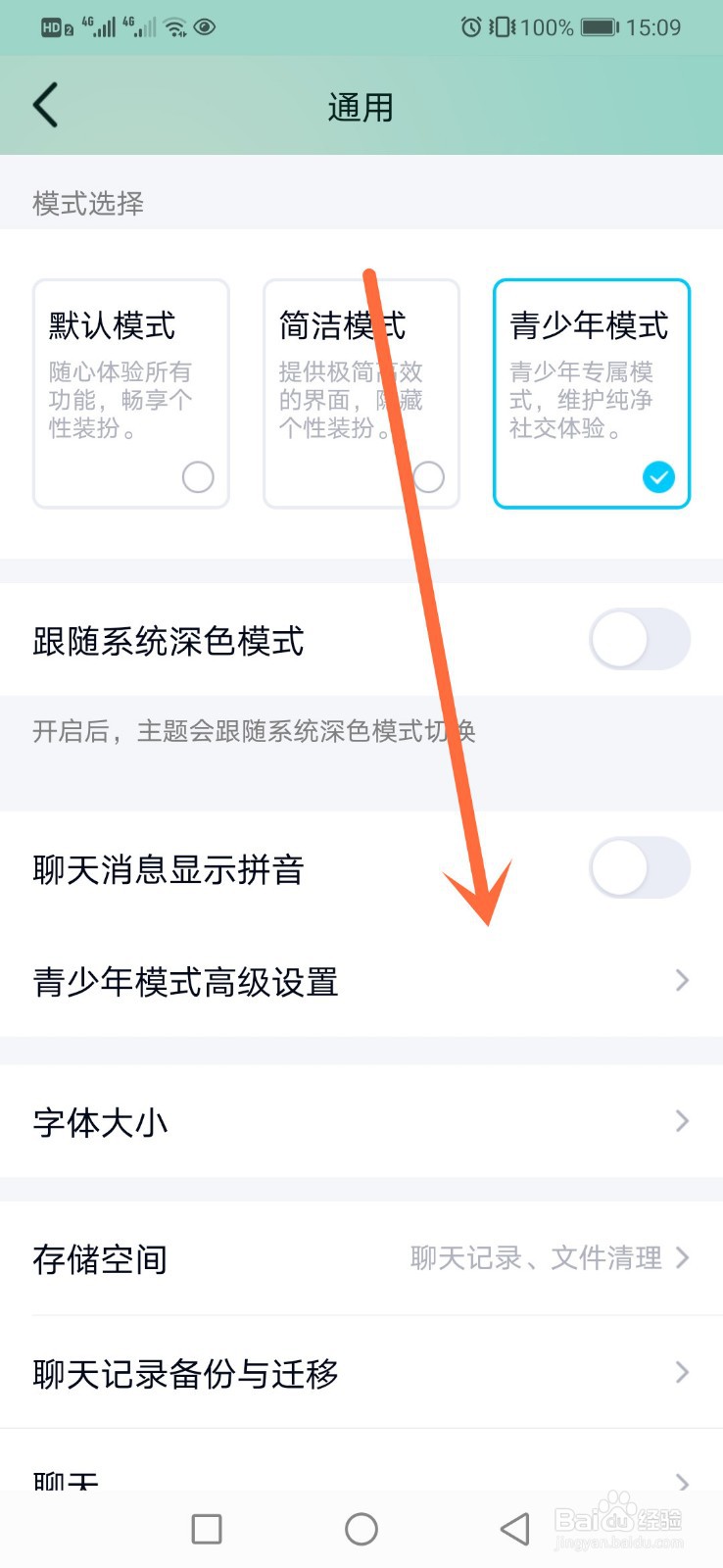The width and height of the screenshot is (723, 1568).
Task: Click the back arrow on 通用 page
Action: [x=43, y=105]
